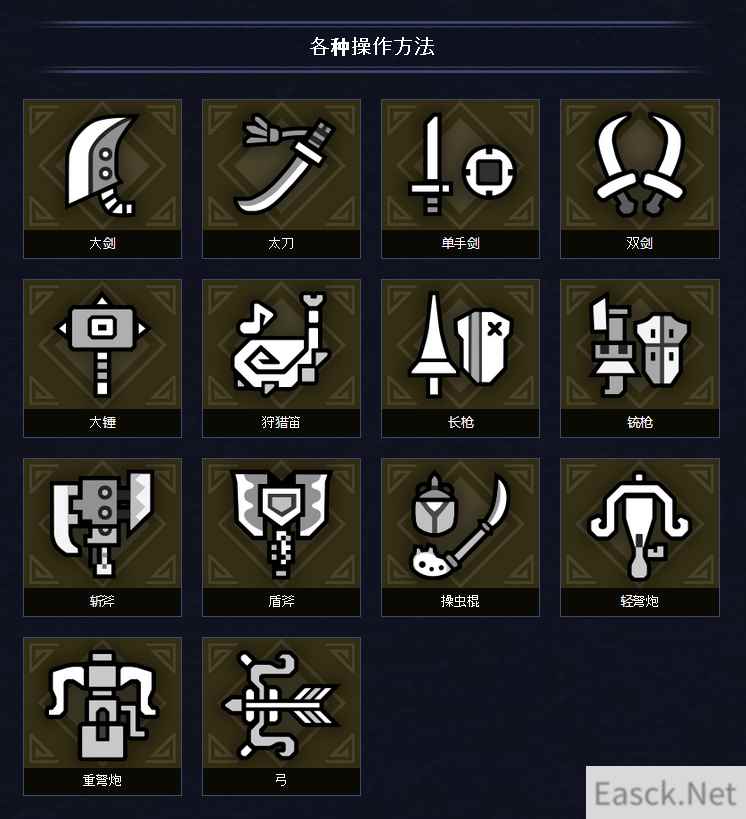This screenshot has height=819, width=746.
Task: Open the 大锤 controls tile
Action: tap(102, 357)
